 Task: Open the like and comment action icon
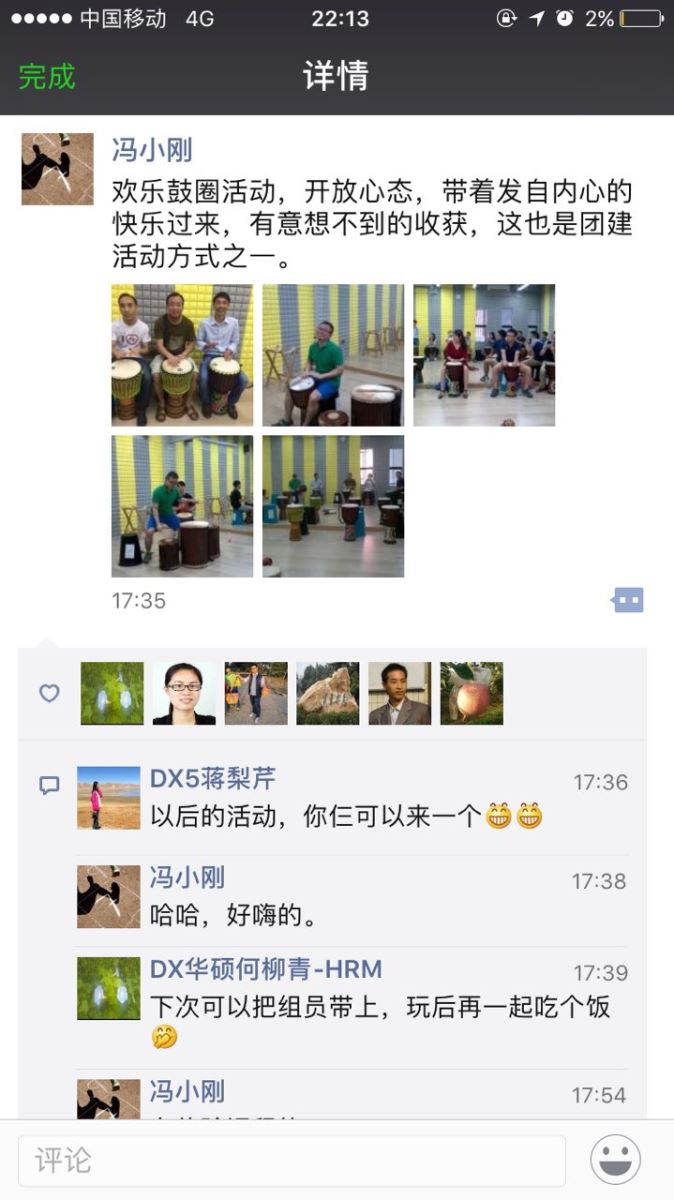point(628,600)
